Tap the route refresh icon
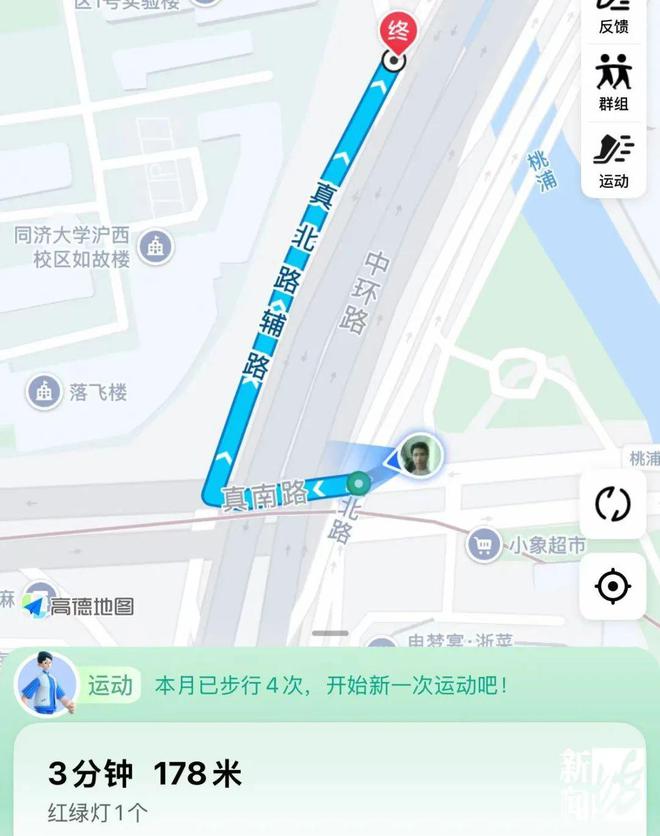660x836 pixels. [x=613, y=504]
